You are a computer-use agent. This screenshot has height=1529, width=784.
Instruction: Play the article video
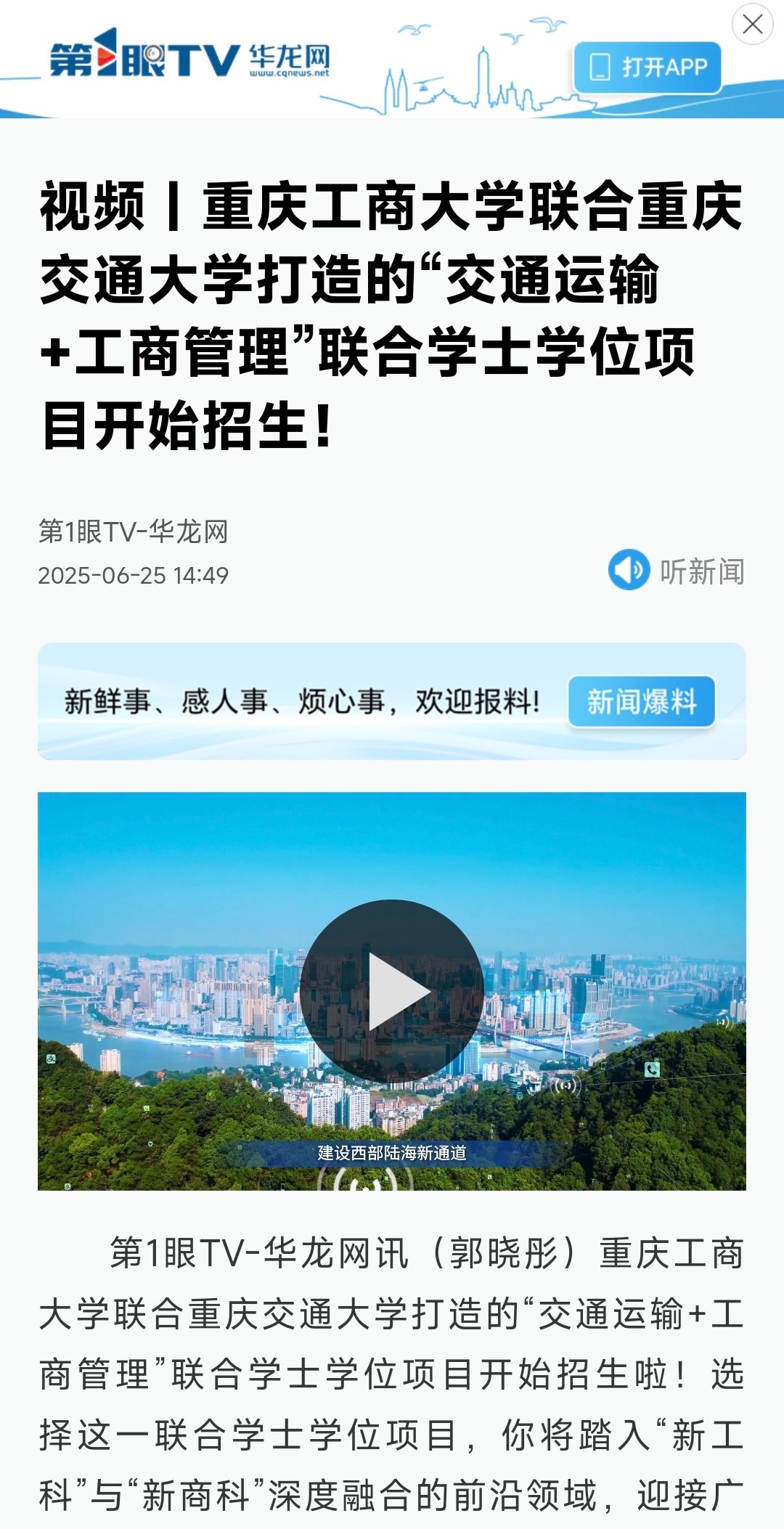[x=392, y=991]
